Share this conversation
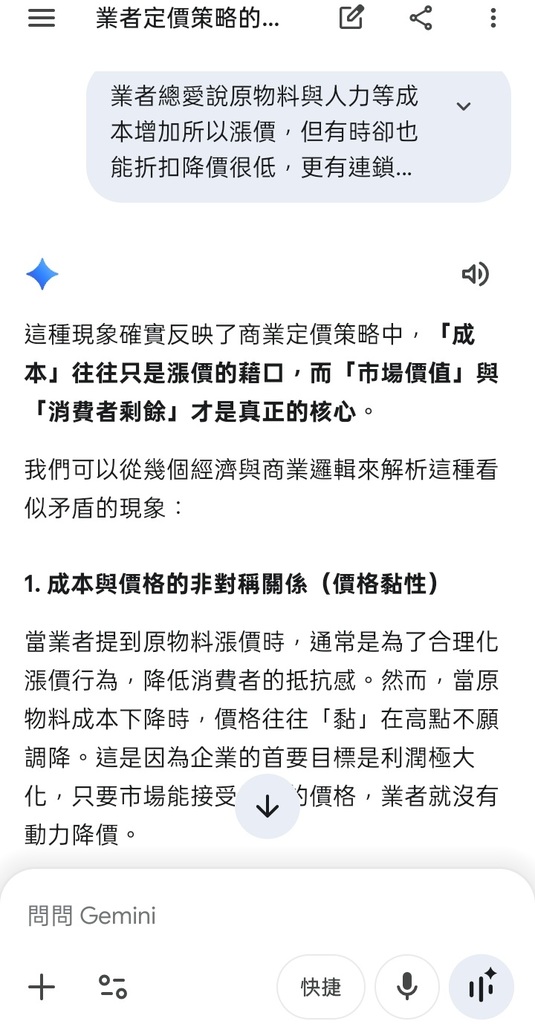 [421, 18]
